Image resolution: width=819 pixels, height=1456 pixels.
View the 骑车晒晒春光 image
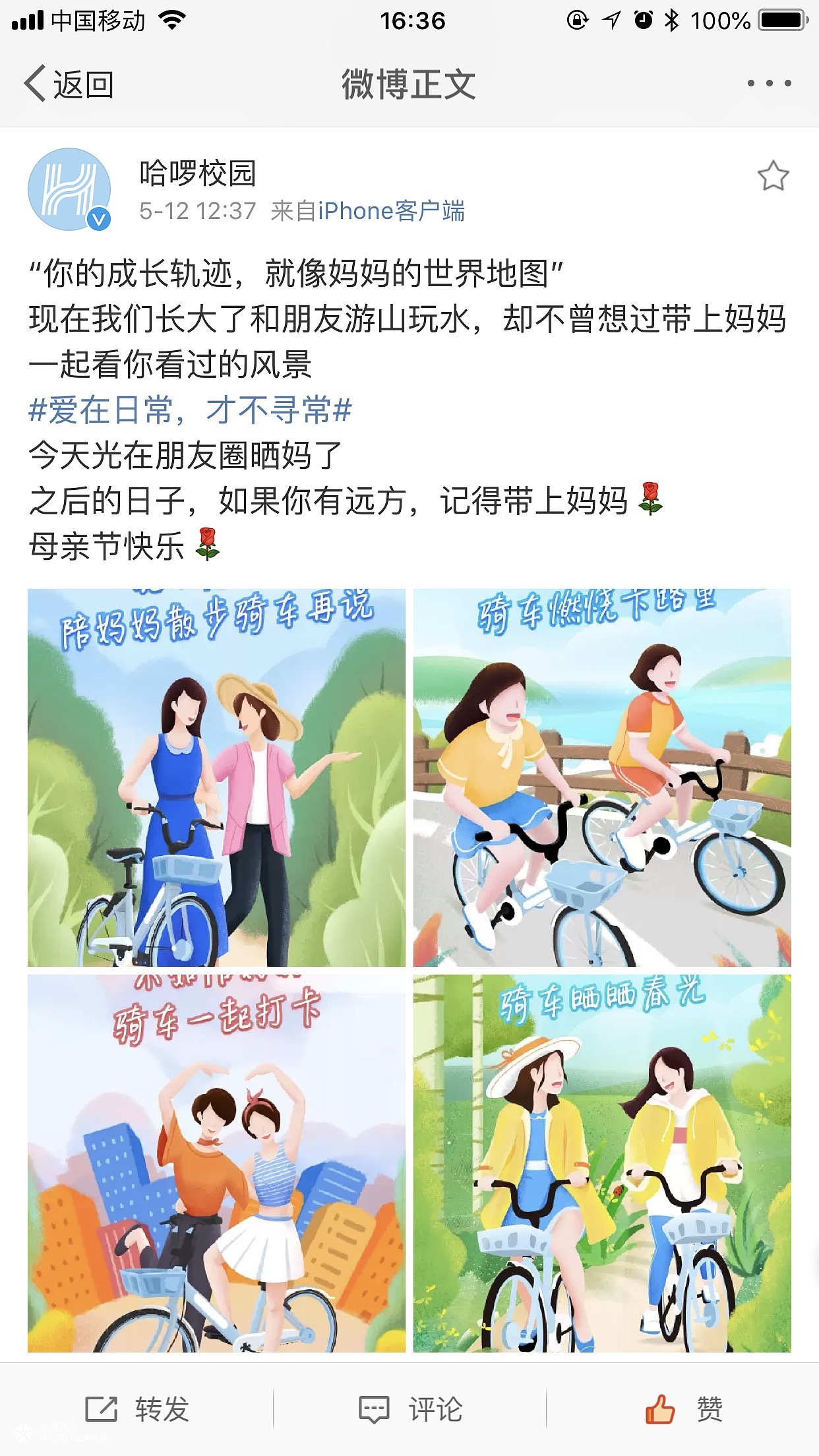coord(602,1163)
